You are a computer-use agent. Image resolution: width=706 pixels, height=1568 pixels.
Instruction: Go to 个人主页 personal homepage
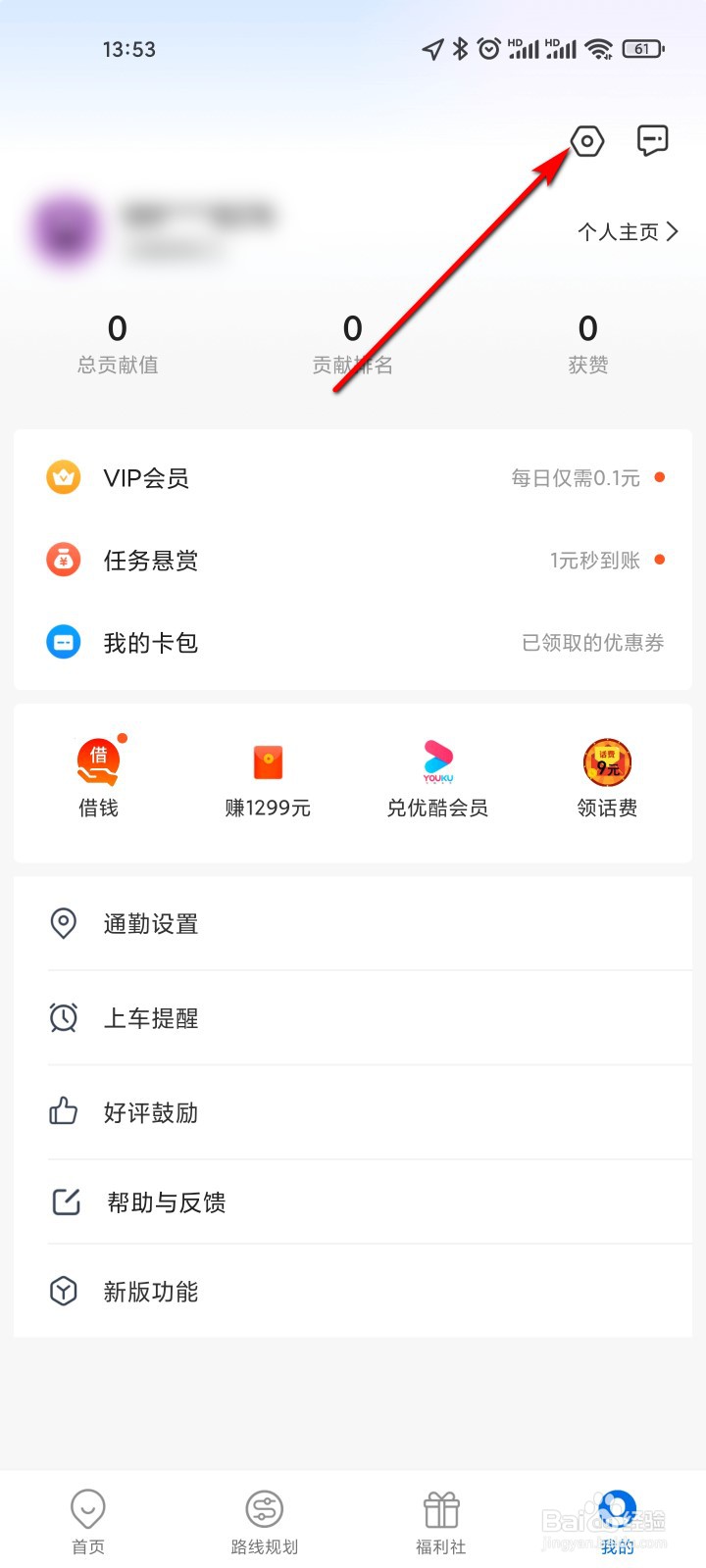tap(628, 232)
